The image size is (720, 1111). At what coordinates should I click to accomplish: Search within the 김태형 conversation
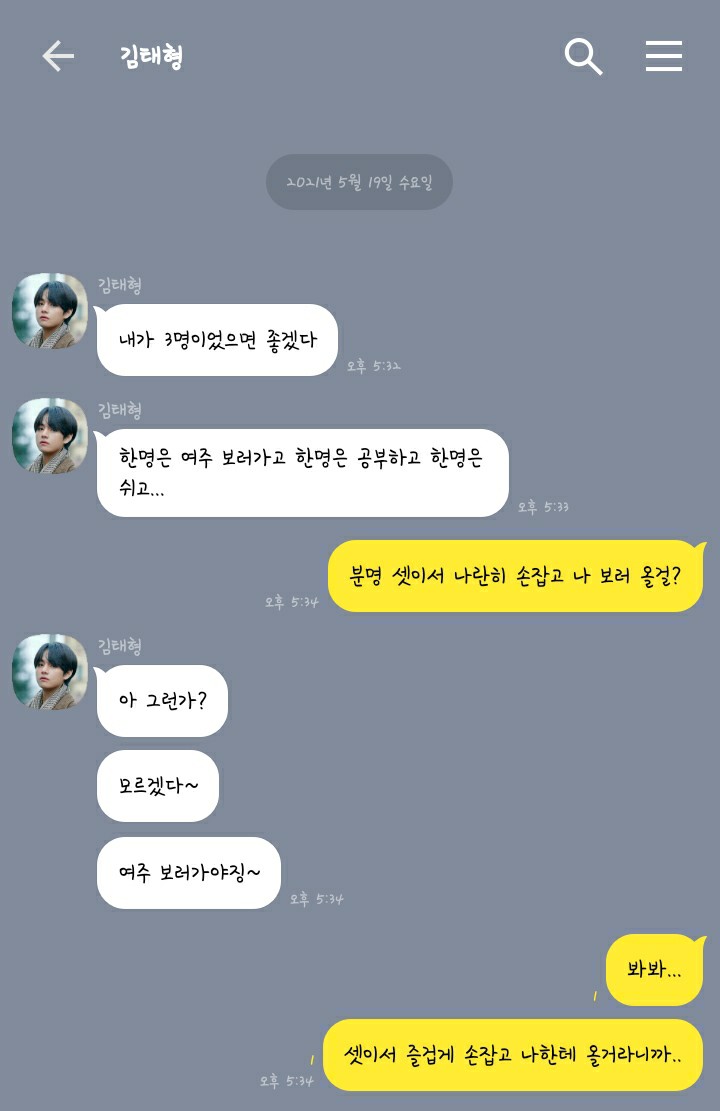(x=583, y=57)
